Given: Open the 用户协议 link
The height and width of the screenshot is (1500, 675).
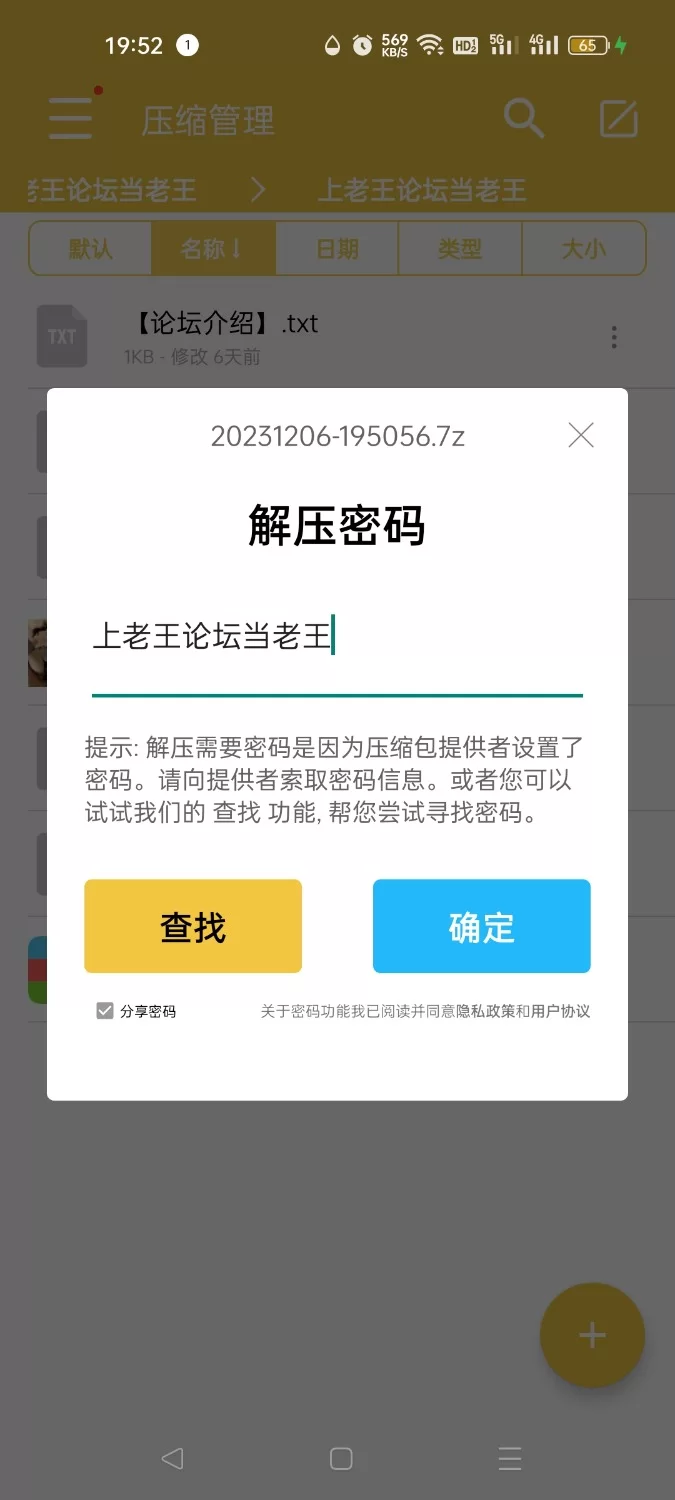Looking at the screenshot, I should coord(561,1011).
